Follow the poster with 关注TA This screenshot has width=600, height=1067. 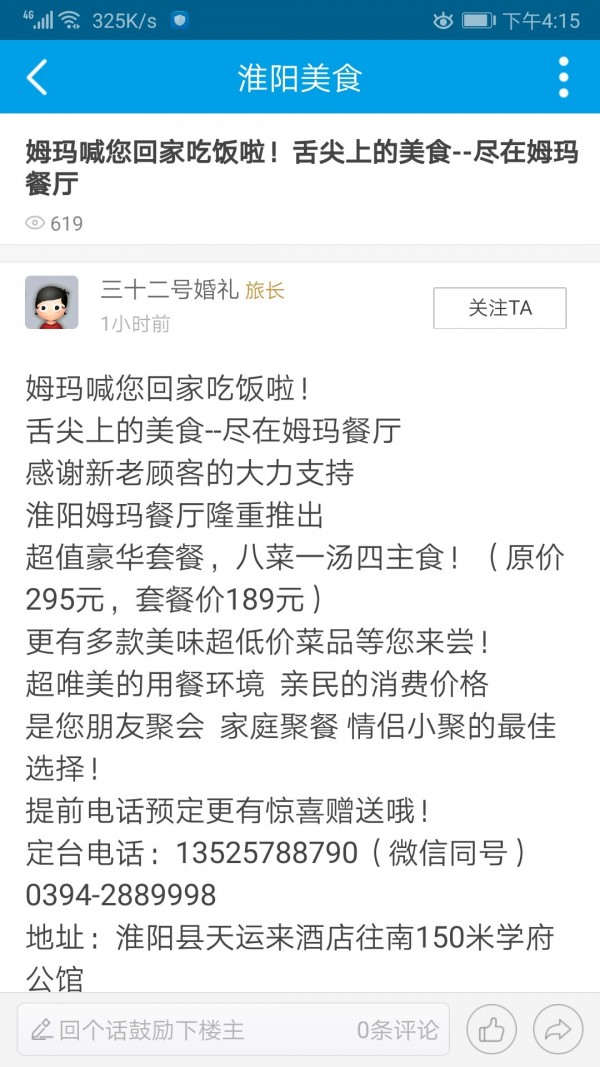(499, 308)
